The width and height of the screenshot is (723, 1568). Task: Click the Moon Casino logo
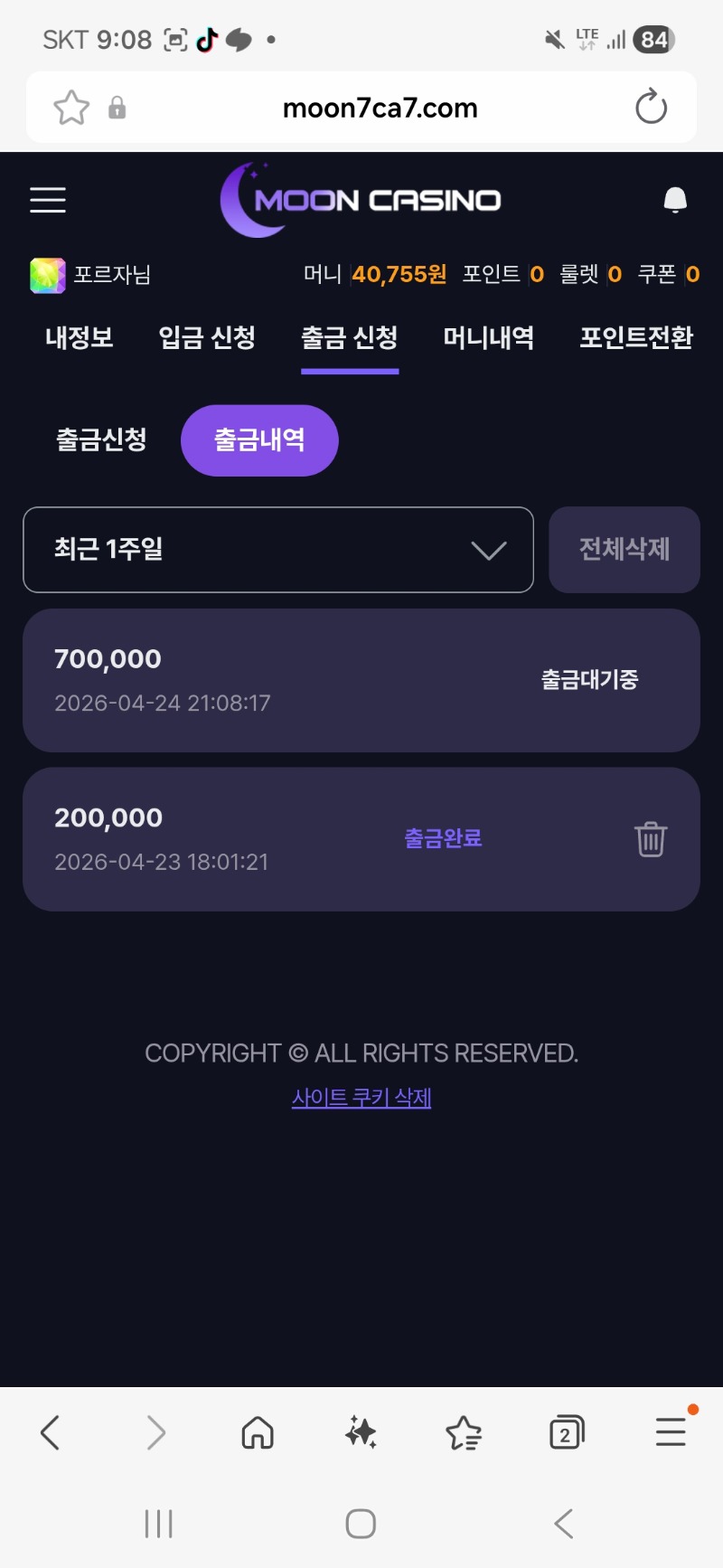pyautogui.click(x=361, y=200)
